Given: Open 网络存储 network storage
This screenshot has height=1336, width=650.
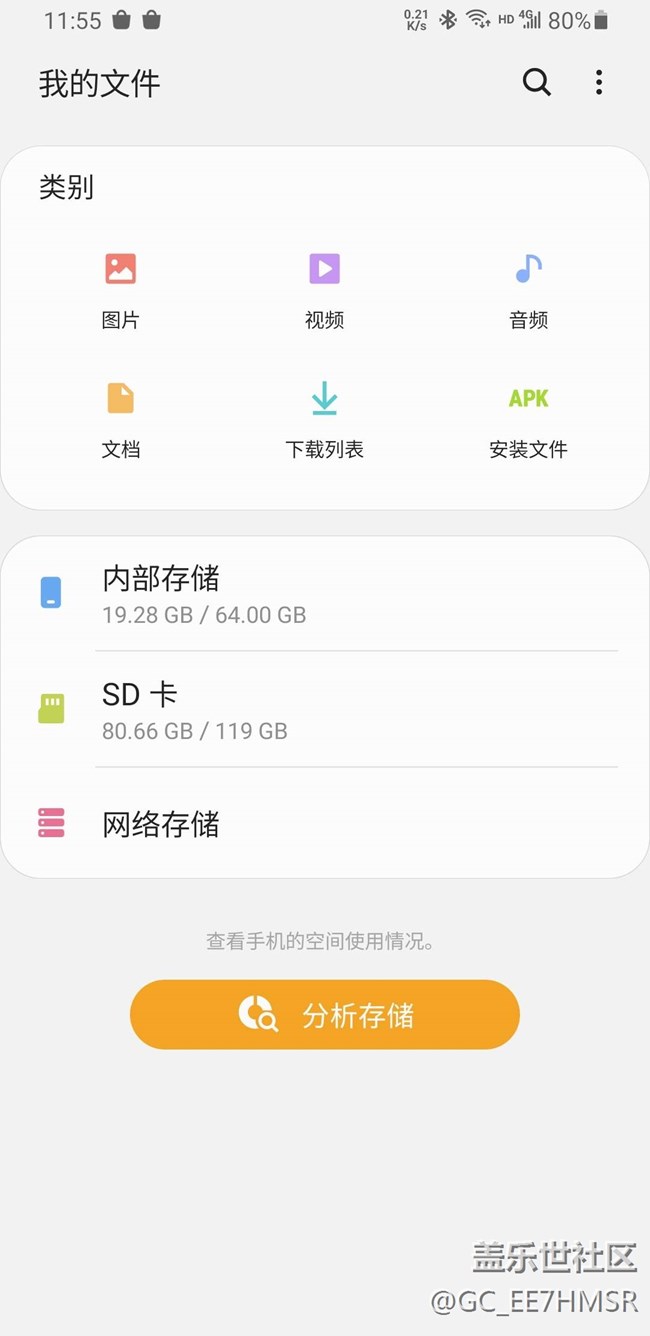Looking at the screenshot, I should coord(325,824).
